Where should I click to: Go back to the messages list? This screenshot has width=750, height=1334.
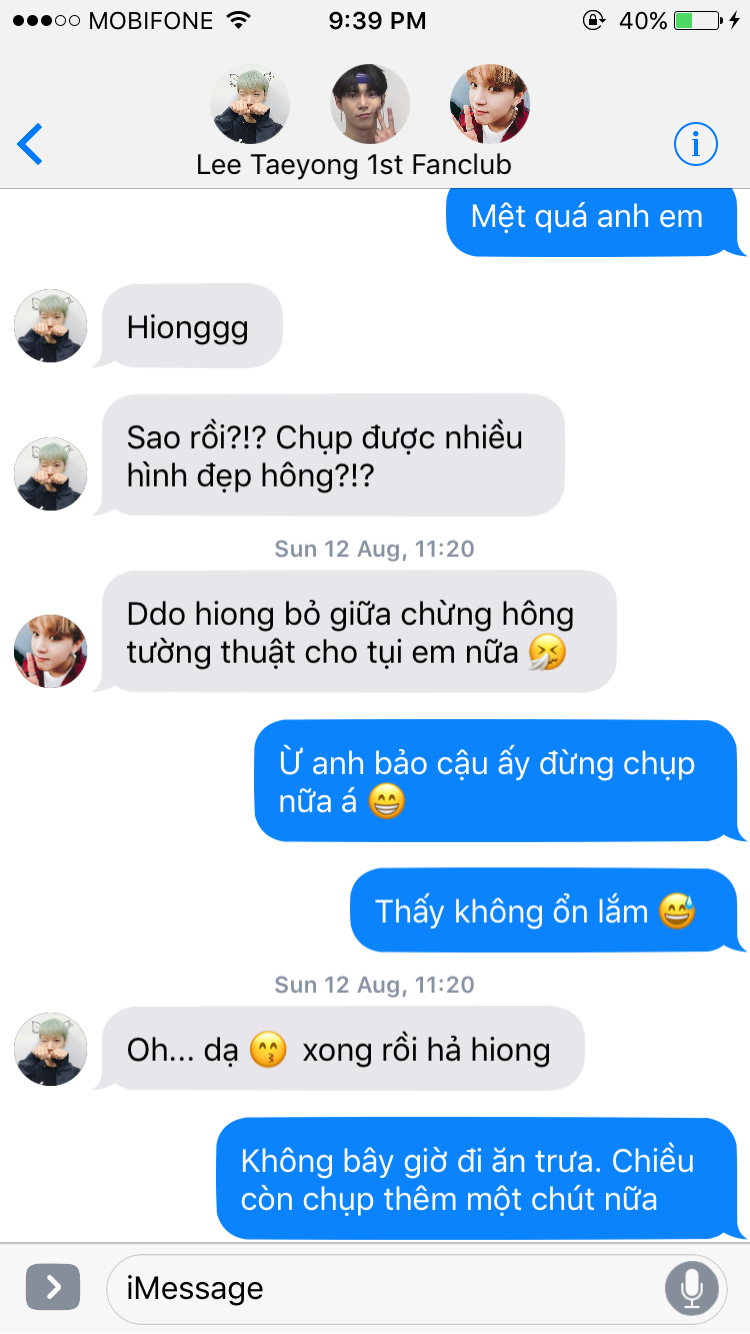click(31, 145)
